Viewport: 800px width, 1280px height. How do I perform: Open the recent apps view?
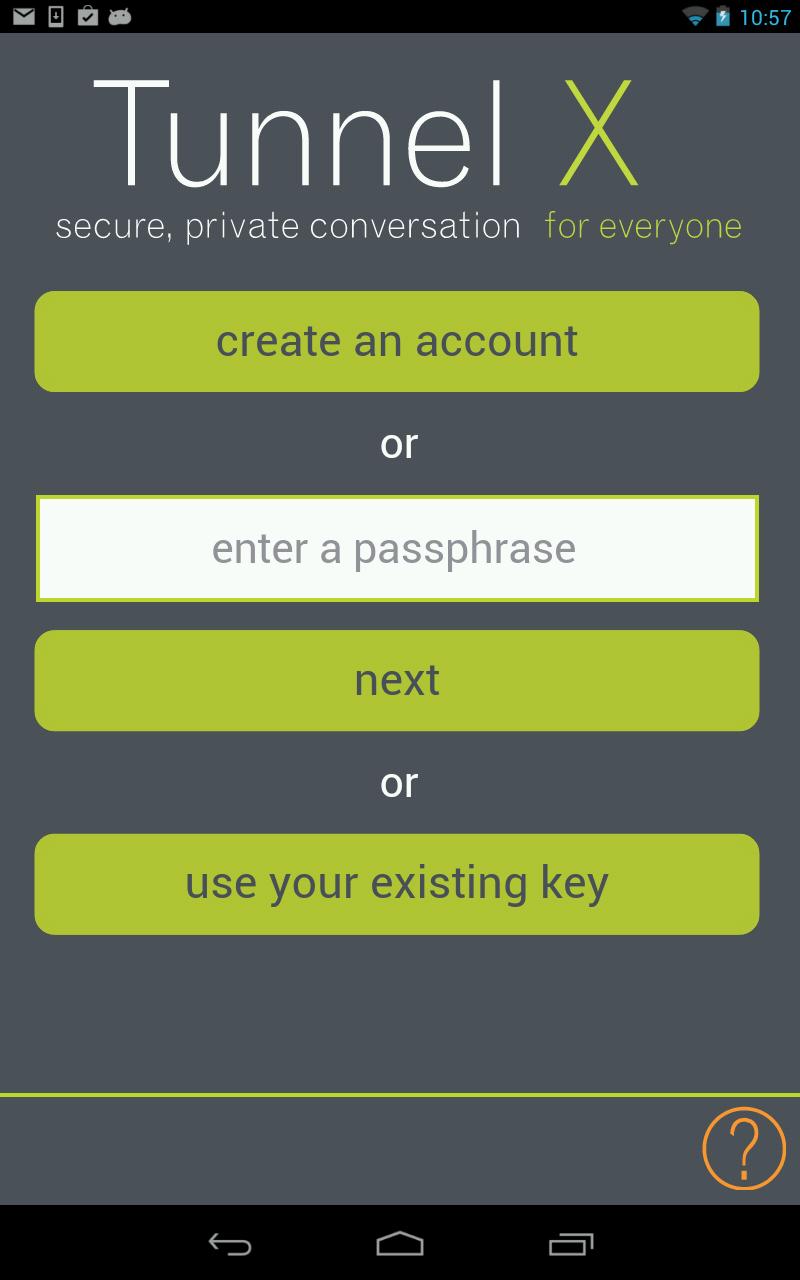(x=571, y=1243)
